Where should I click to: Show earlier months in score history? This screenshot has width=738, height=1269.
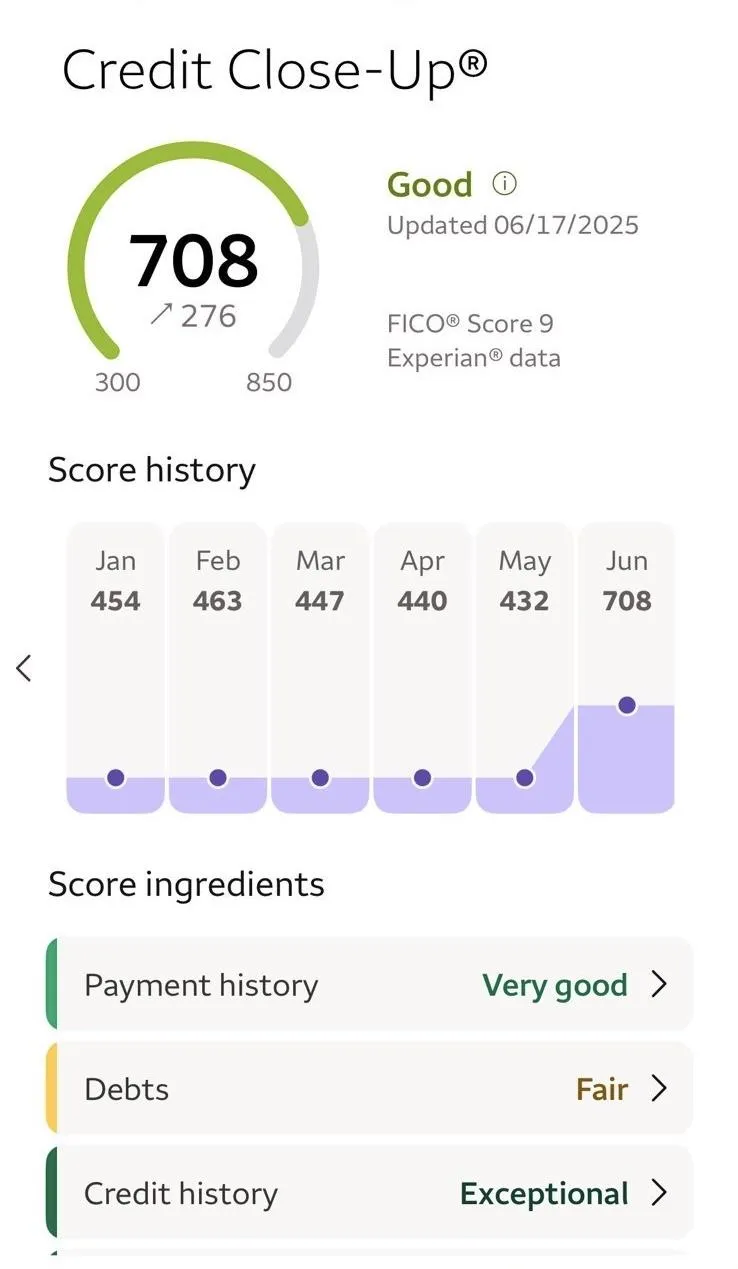point(25,668)
